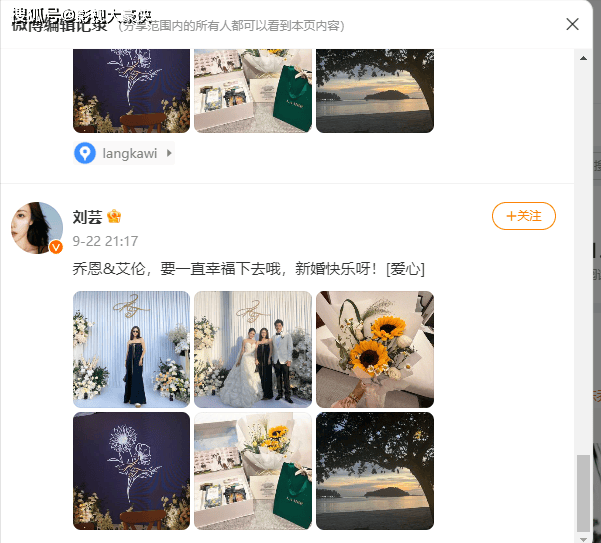Open the wedding couple group photo

[253, 349]
